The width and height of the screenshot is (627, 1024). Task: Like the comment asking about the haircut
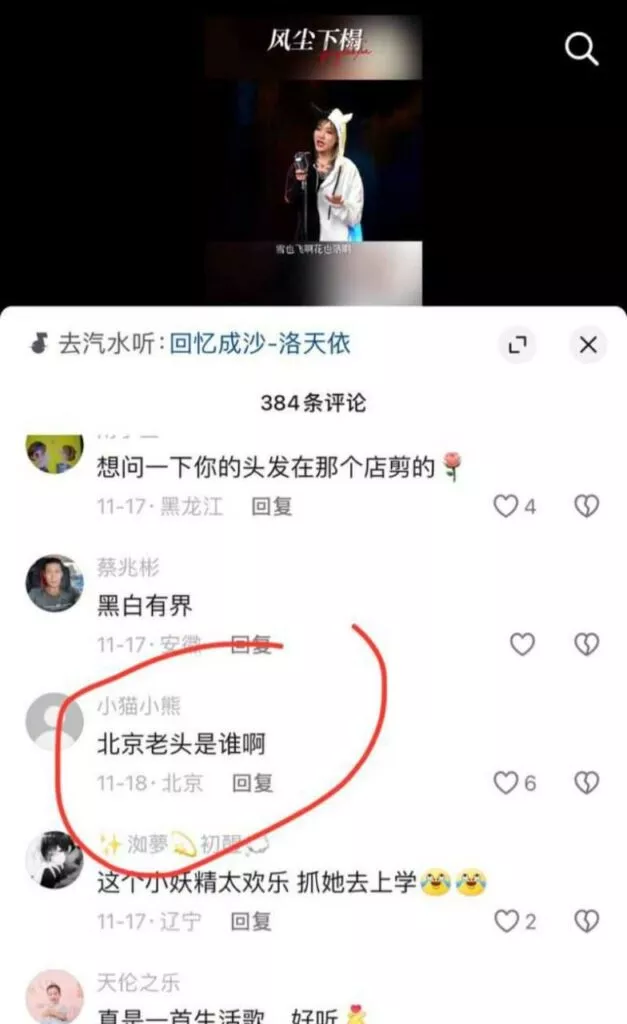click(506, 506)
